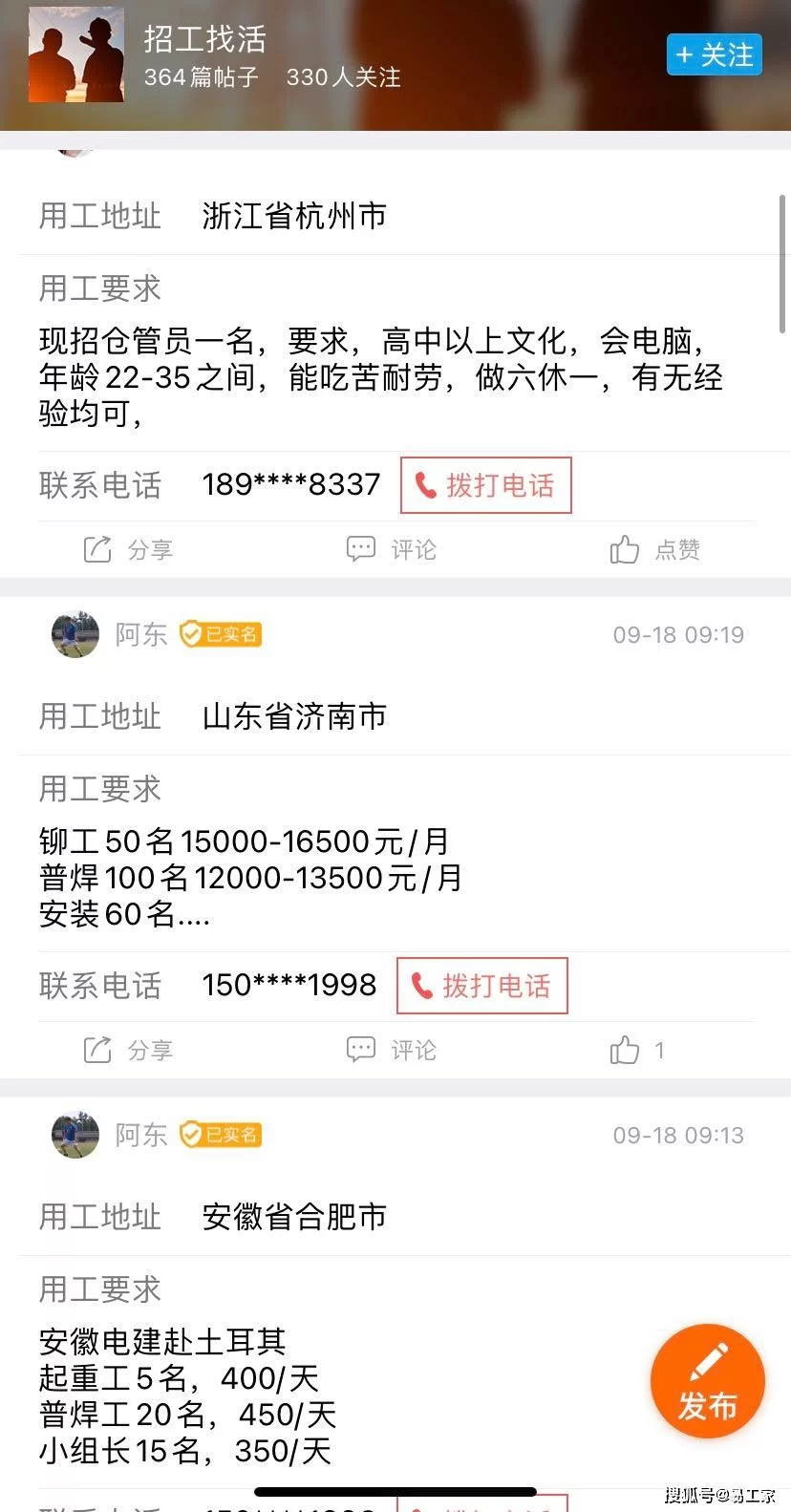The height and width of the screenshot is (1512, 791).
Task: Tap the 330人关注 follower count
Action: pyautogui.click(x=345, y=77)
